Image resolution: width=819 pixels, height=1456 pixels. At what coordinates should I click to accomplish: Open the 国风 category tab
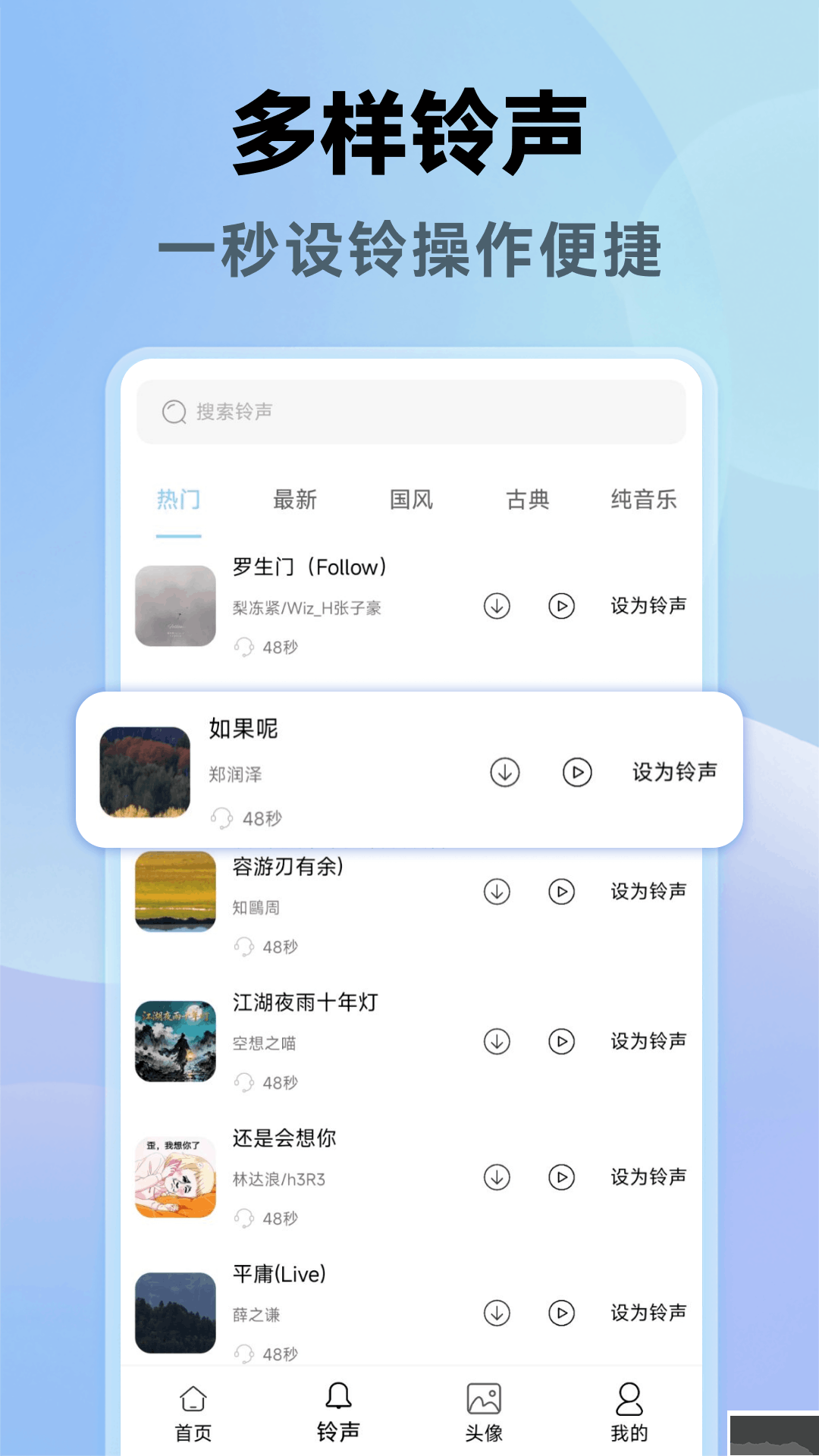[x=413, y=500]
